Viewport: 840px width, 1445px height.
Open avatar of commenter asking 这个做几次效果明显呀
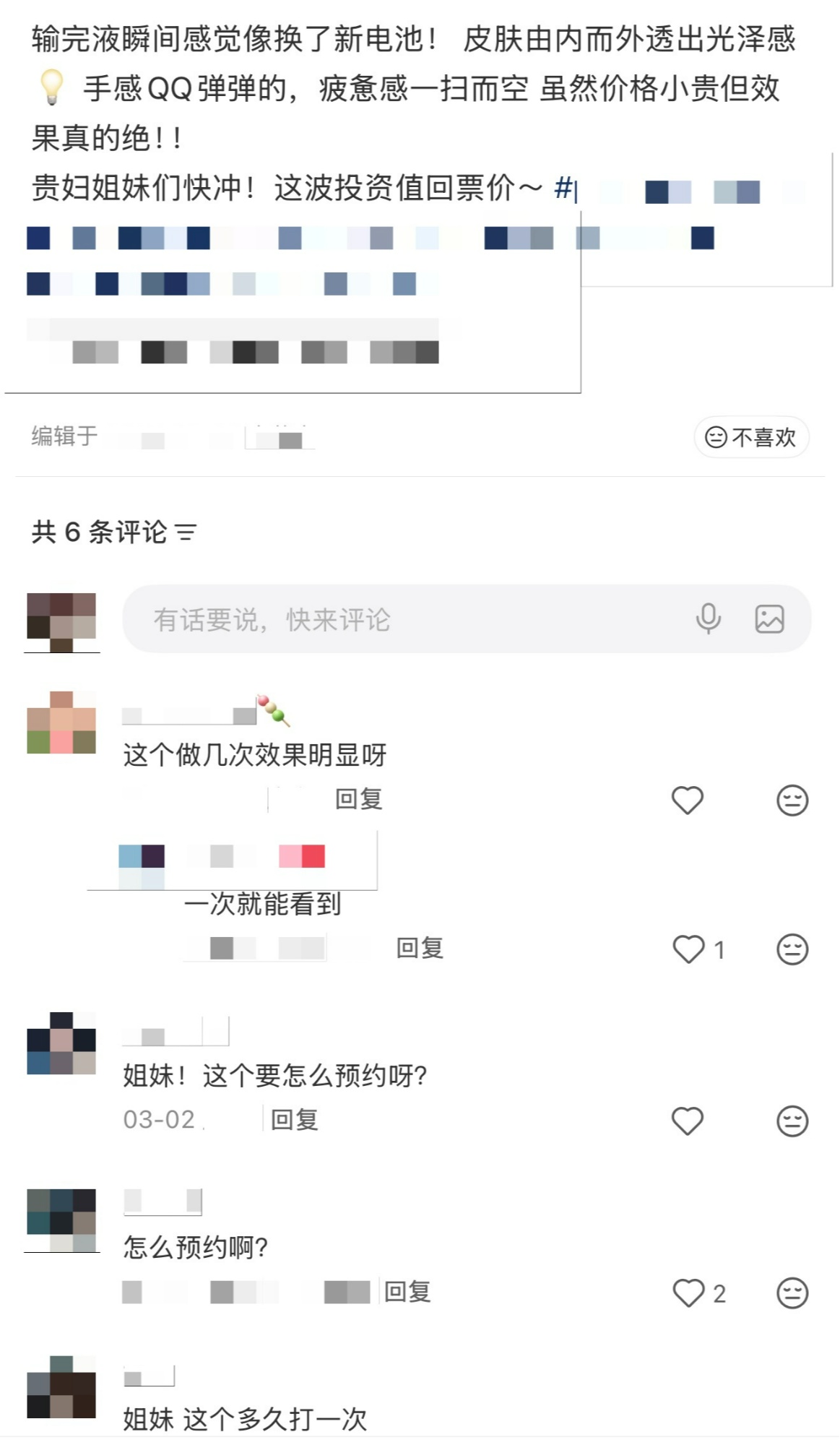61,722
